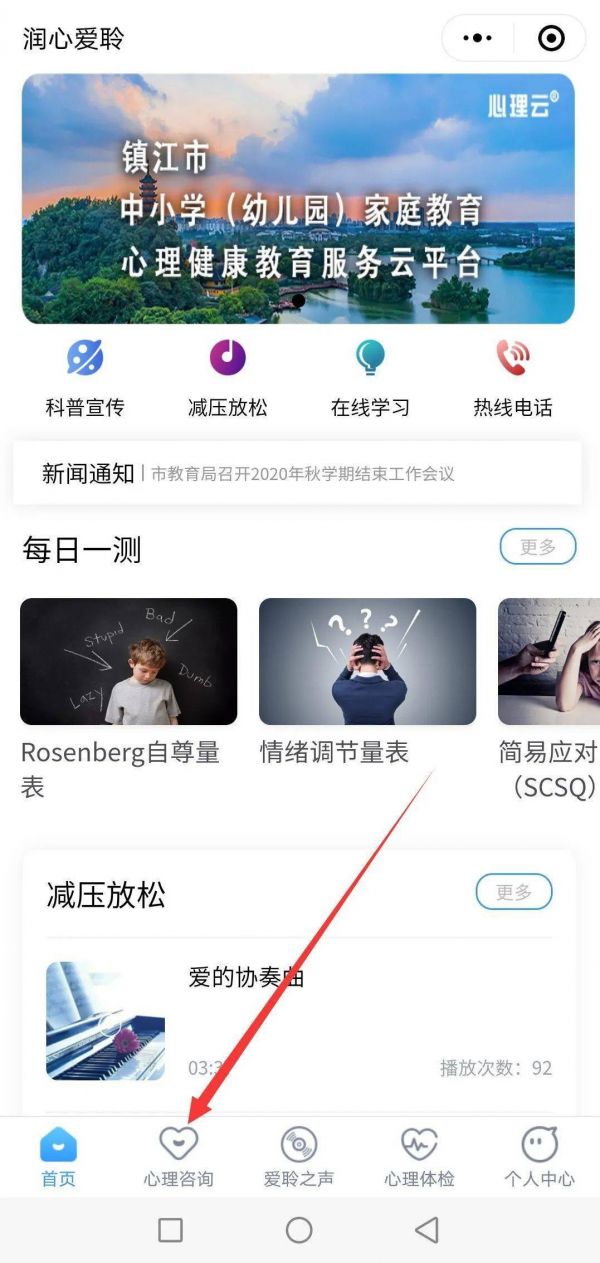Open the 简易应对 SCSQ test card
The image size is (600, 1263).
point(549,698)
